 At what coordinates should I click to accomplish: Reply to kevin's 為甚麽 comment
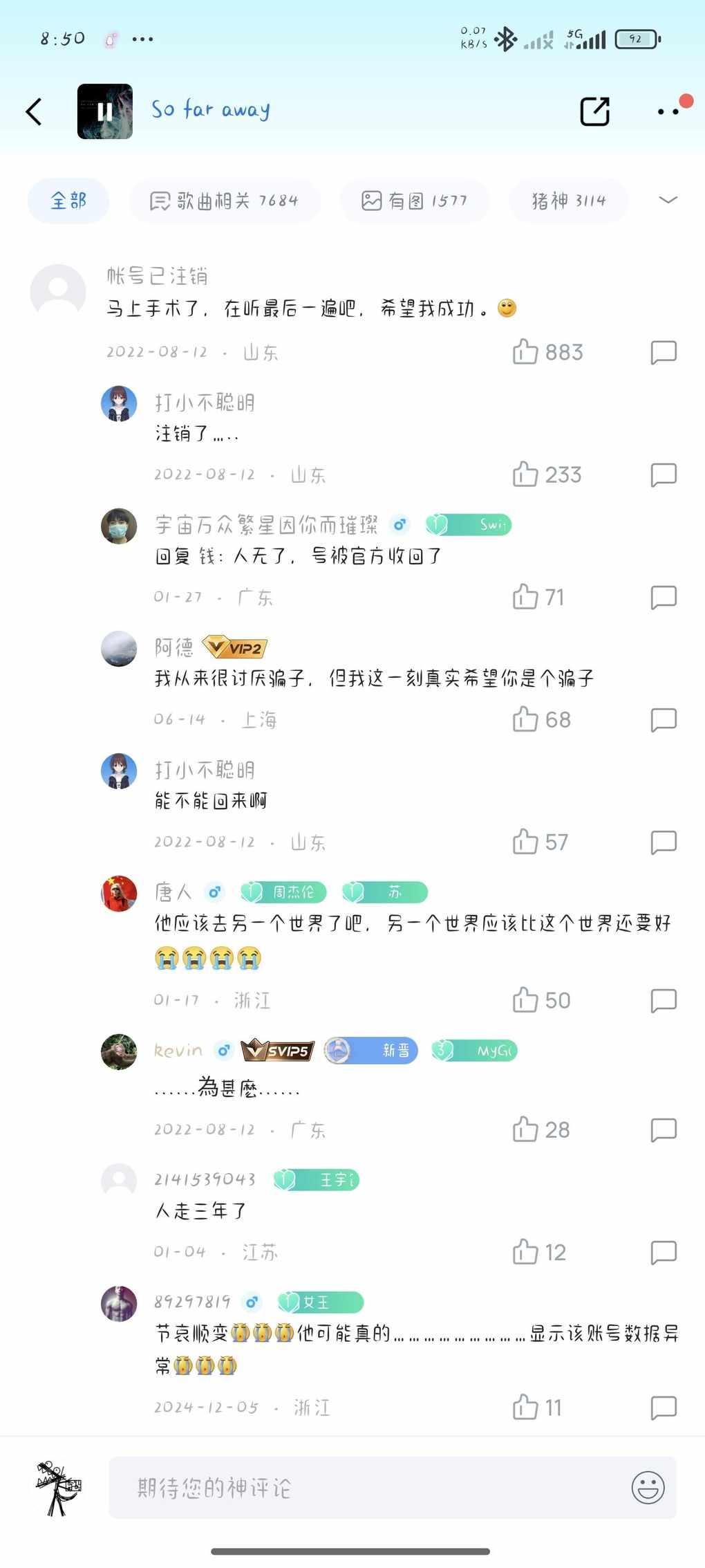coord(663,1129)
